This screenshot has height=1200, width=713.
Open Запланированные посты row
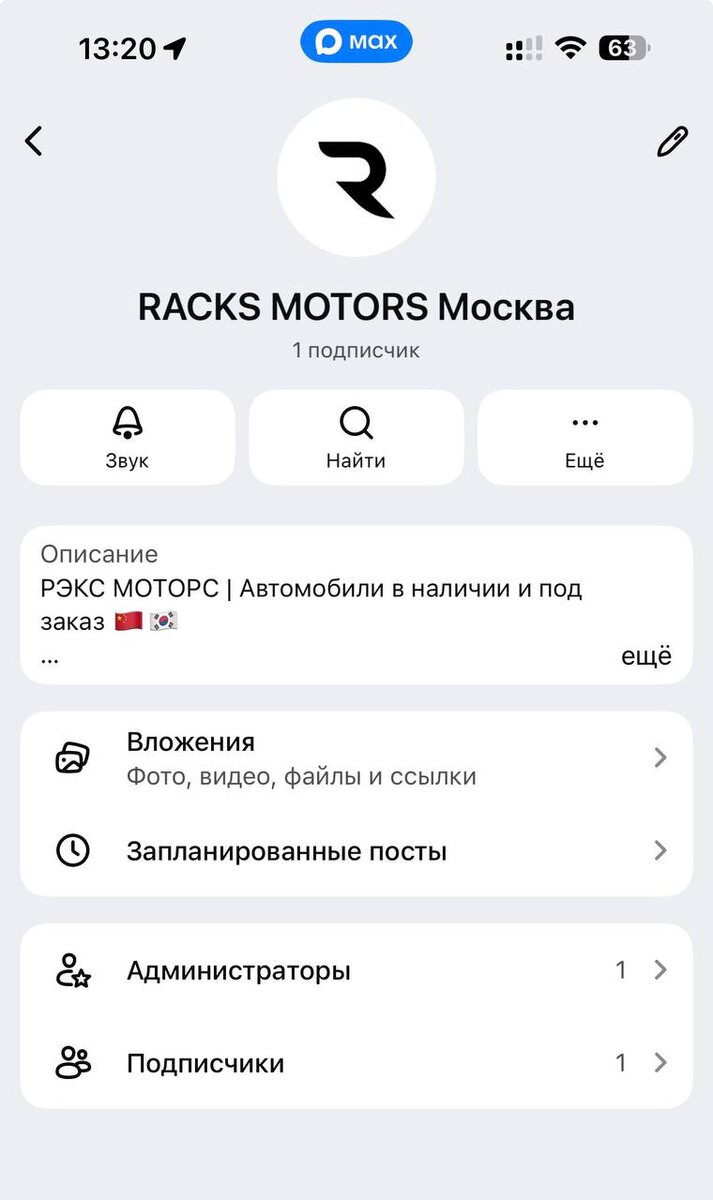point(356,851)
